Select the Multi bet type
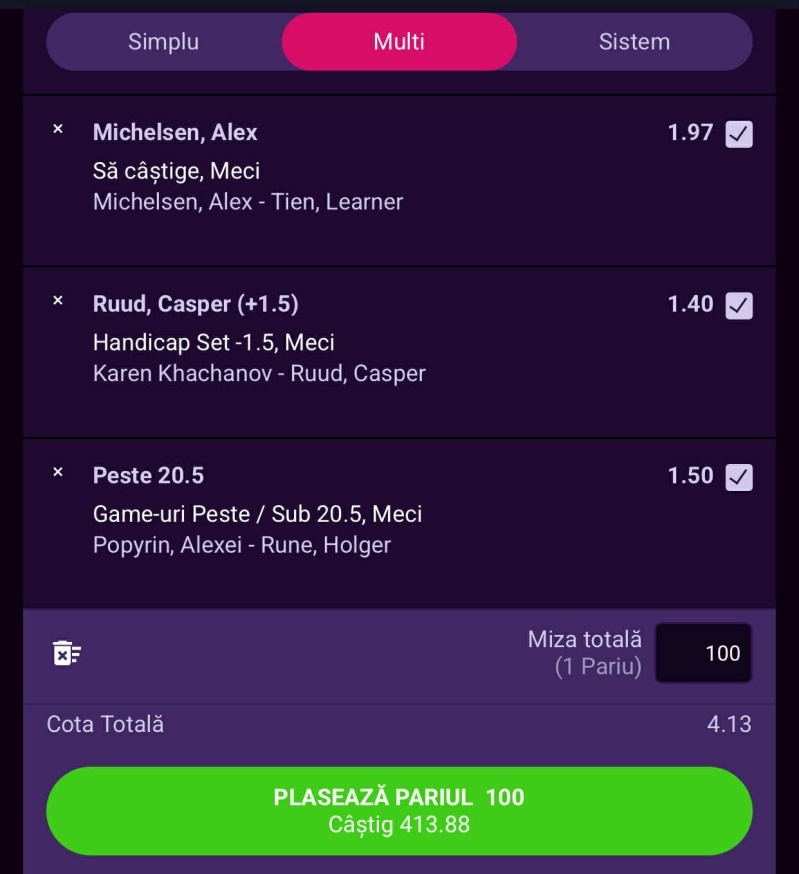 (399, 42)
